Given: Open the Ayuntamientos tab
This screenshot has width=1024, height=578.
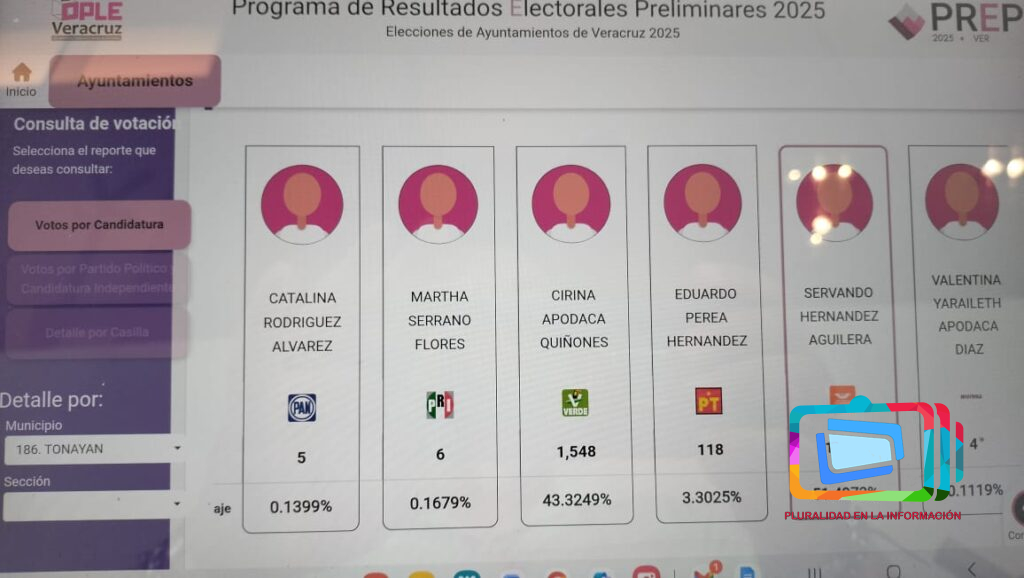Looking at the screenshot, I should coord(135,81).
